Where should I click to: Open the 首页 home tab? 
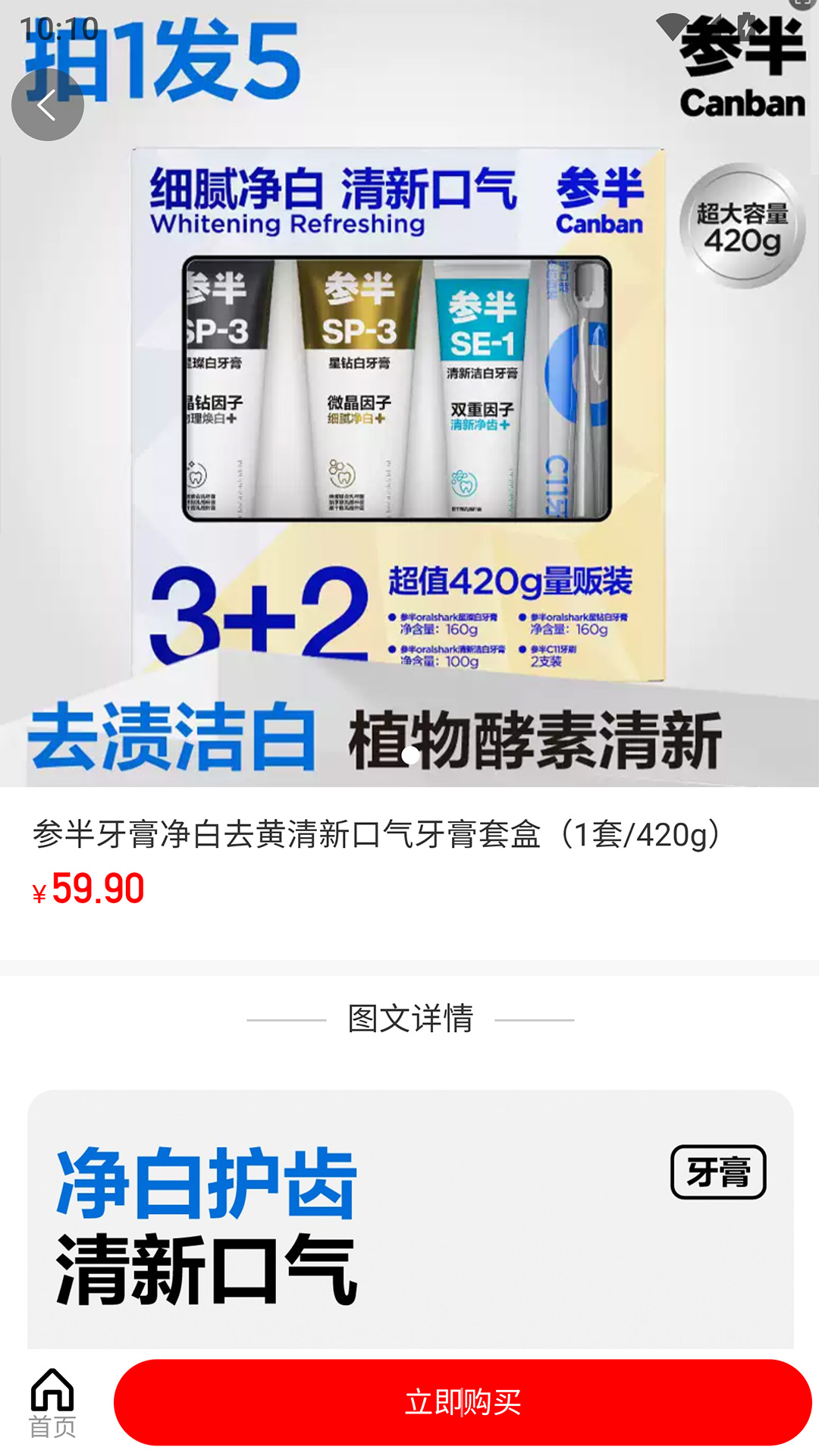(52, 1403)
